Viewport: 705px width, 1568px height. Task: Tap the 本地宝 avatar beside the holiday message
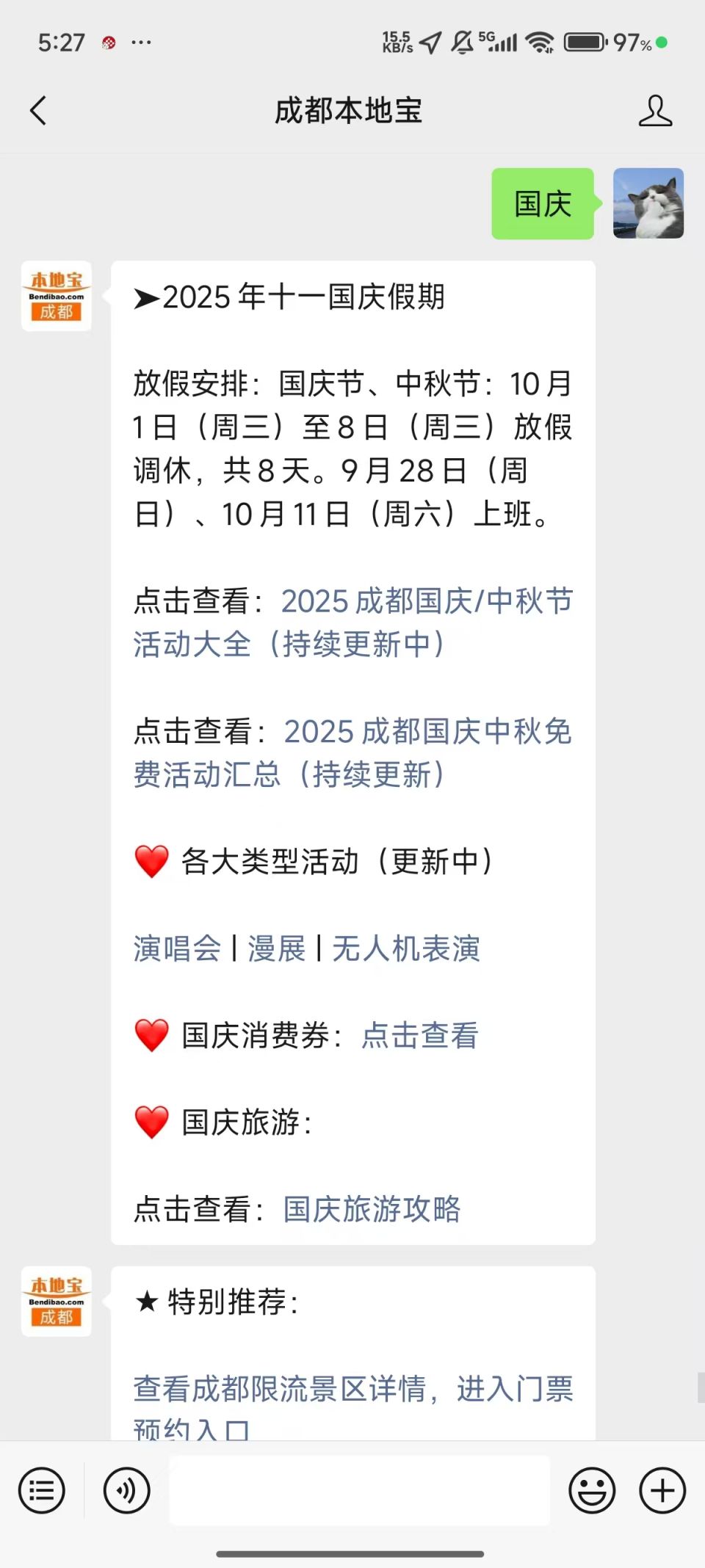coord(57,296)
